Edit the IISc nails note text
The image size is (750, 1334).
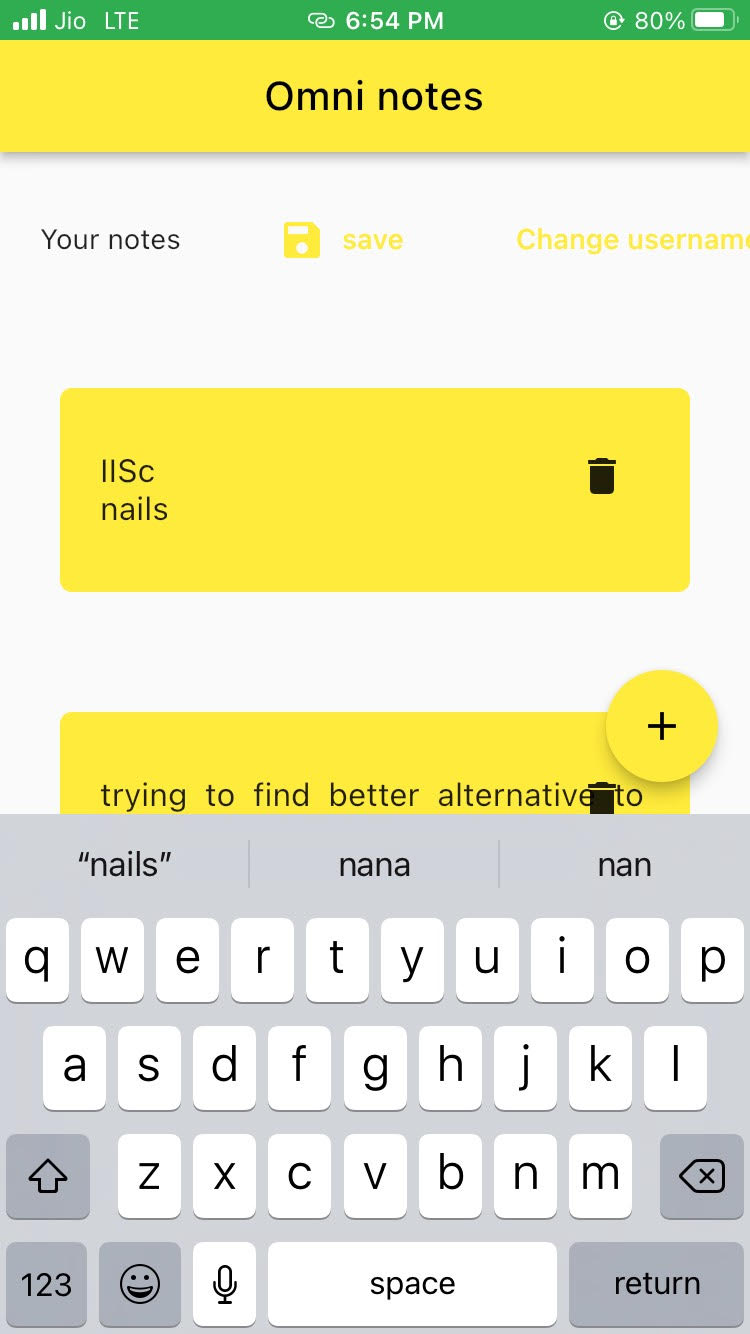tap(134, 490)
